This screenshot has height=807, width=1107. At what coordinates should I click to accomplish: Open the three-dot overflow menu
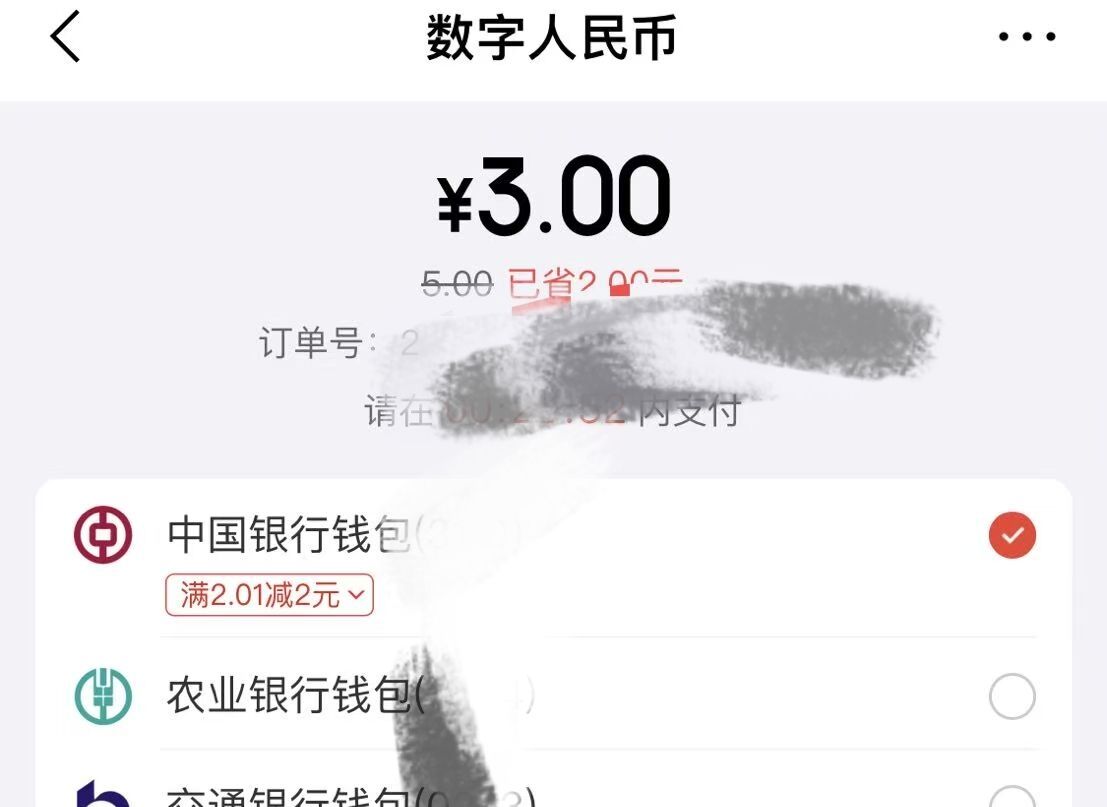point(1027,38)
